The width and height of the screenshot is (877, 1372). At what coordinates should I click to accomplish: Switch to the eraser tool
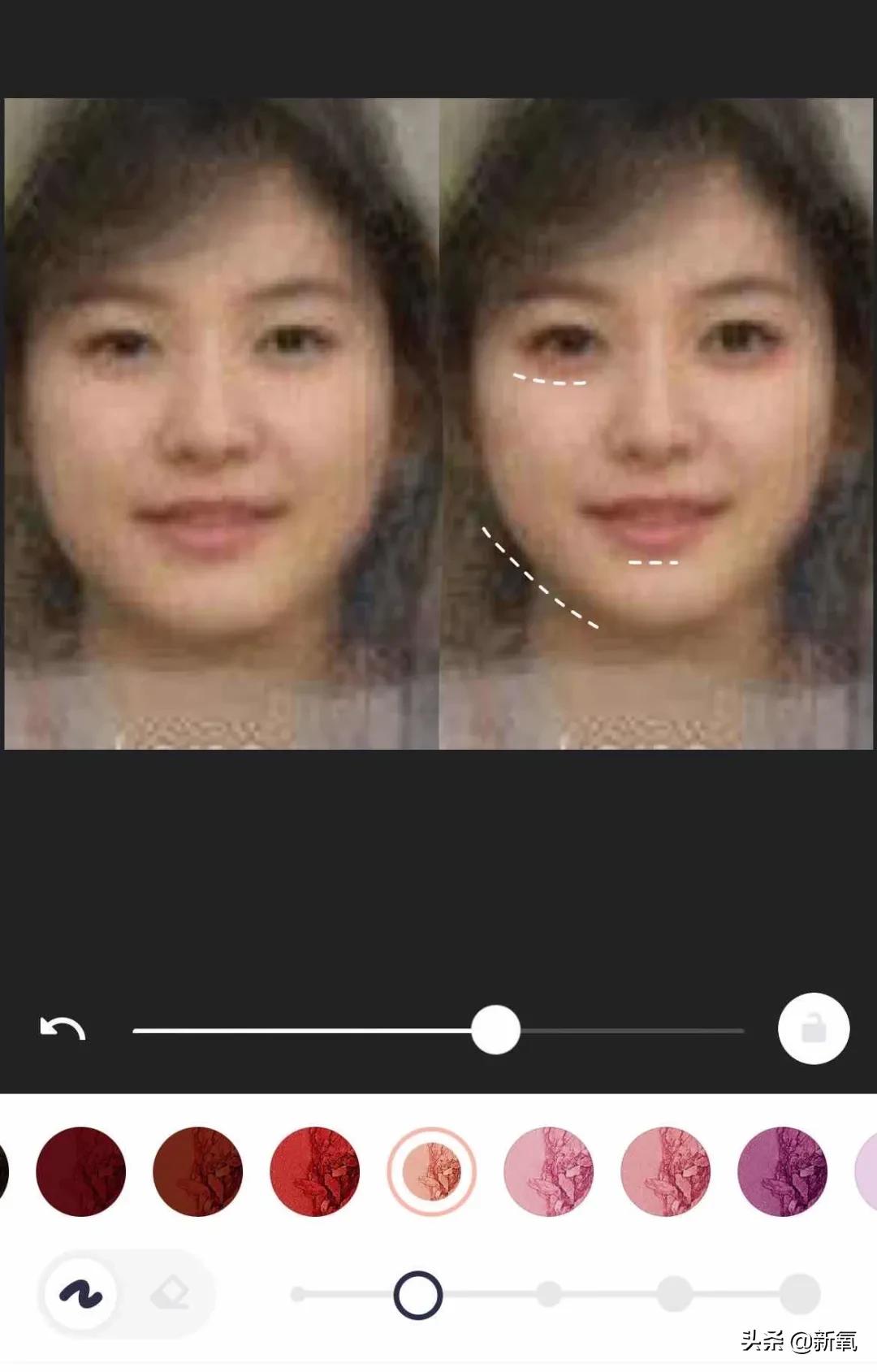[x=171, y=1294]
